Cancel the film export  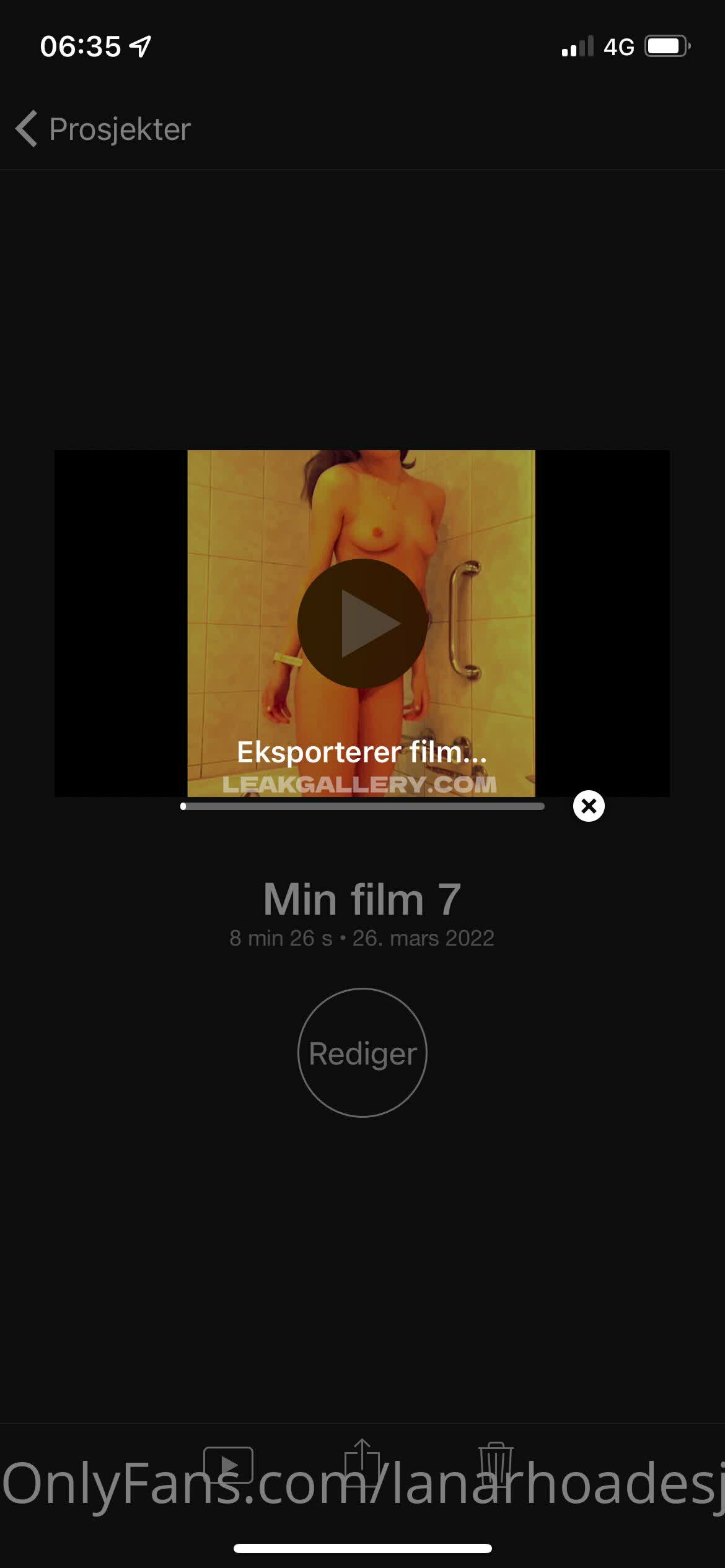pos(589,806)
